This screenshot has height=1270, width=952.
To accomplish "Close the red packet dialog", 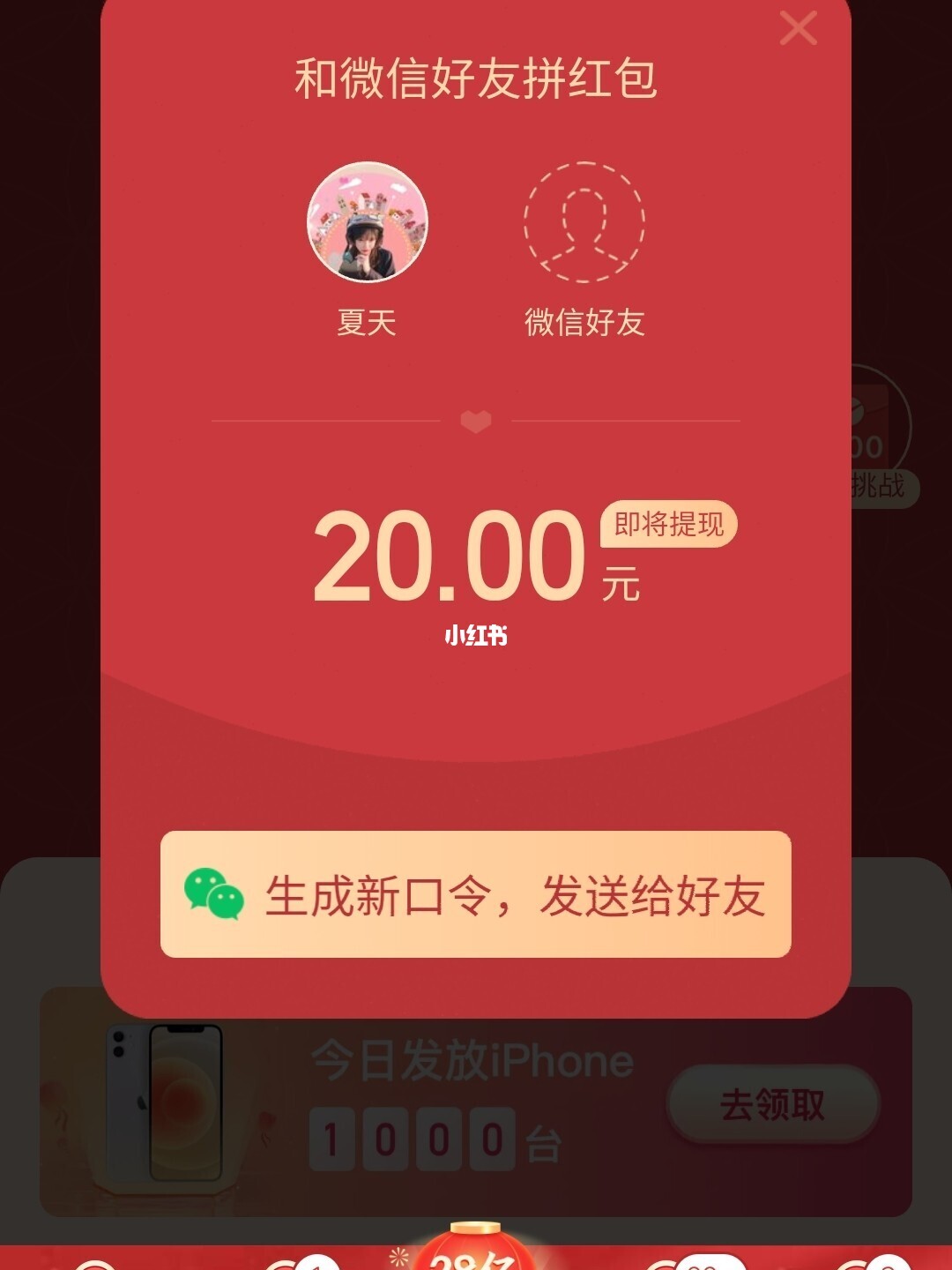I will [798, 28].
